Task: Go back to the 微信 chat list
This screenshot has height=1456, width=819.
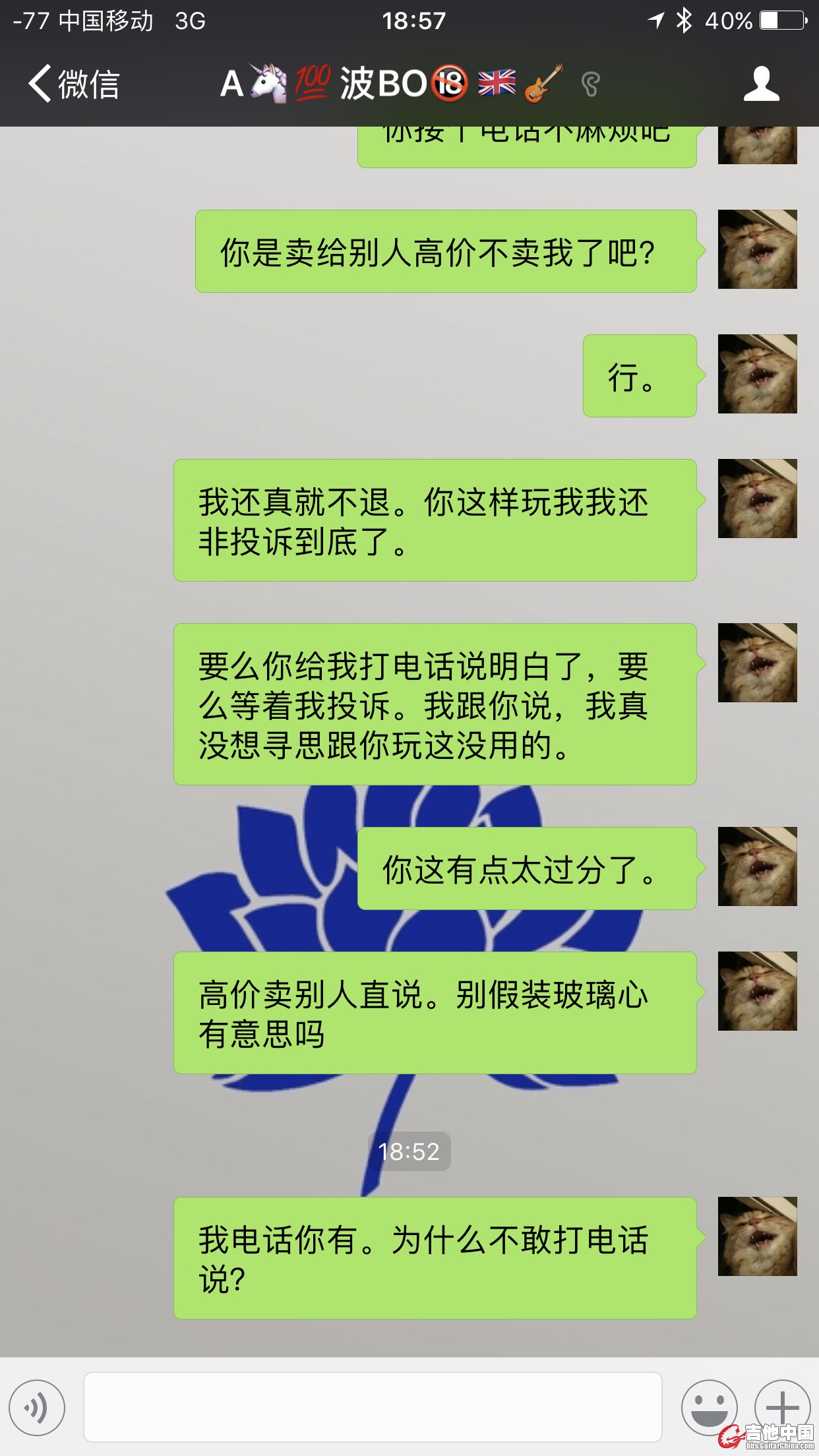Action: pyautogui.click(x=73, y=84)
